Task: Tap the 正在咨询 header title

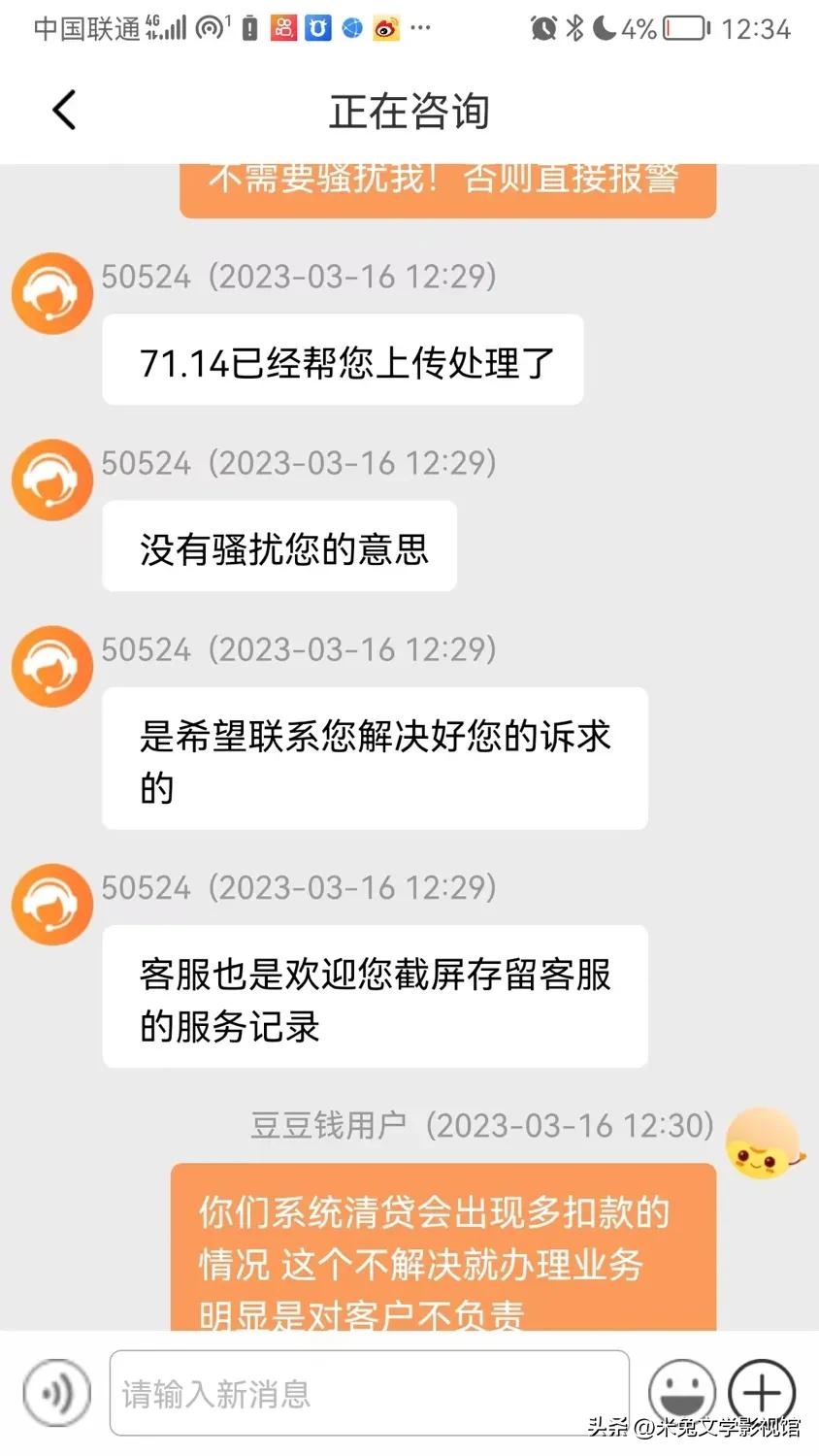Action: point(409,110)
